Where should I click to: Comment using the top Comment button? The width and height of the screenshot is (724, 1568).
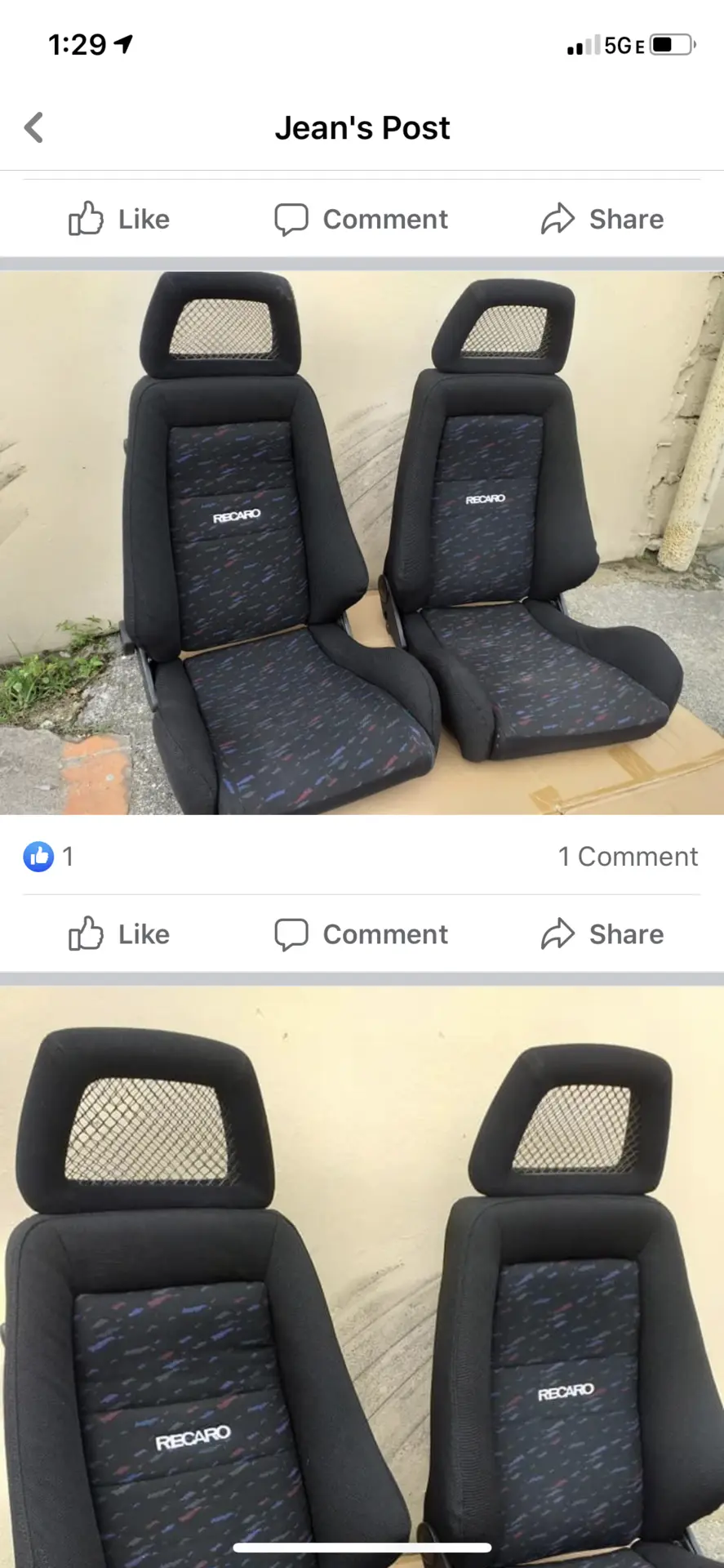click(x=361, y=219)
